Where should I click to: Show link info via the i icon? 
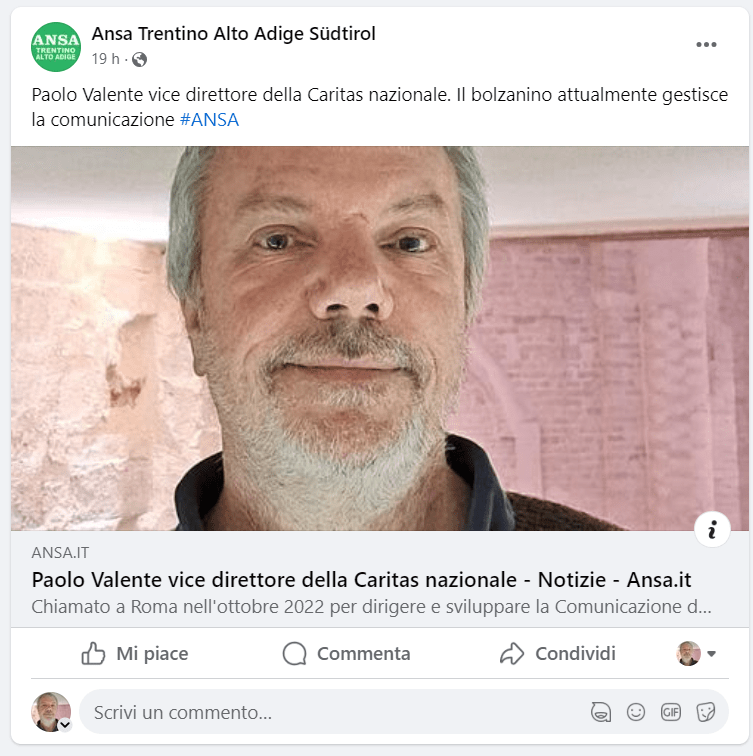(x=712, y=531)
